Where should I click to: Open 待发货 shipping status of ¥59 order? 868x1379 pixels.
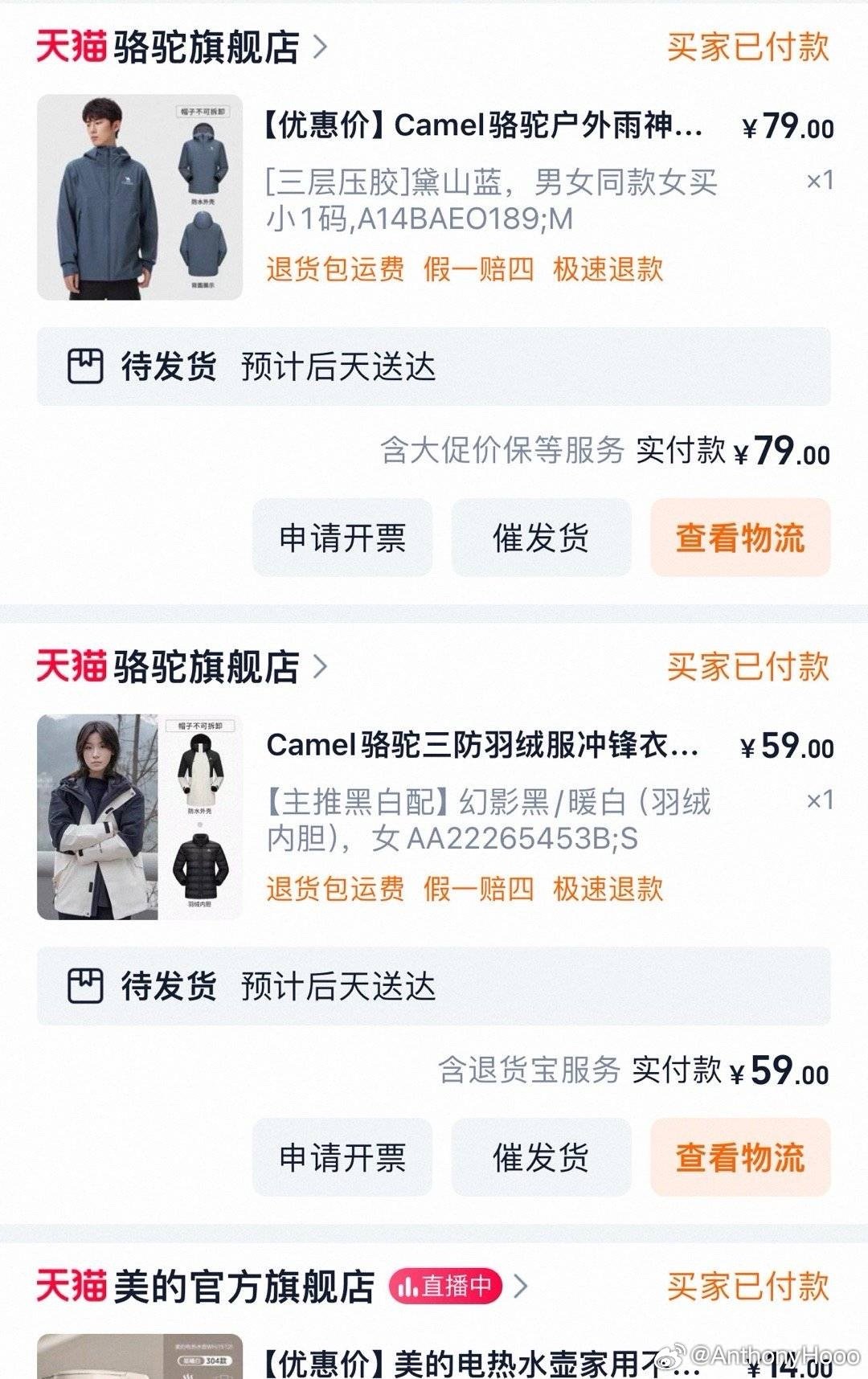pyautogui.click(x=433, y=986)
